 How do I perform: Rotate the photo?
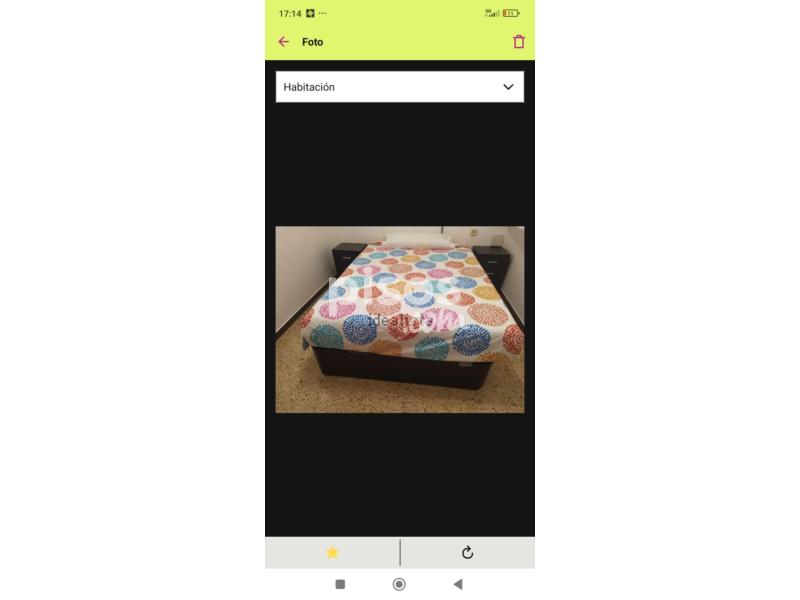coord(467,552)
